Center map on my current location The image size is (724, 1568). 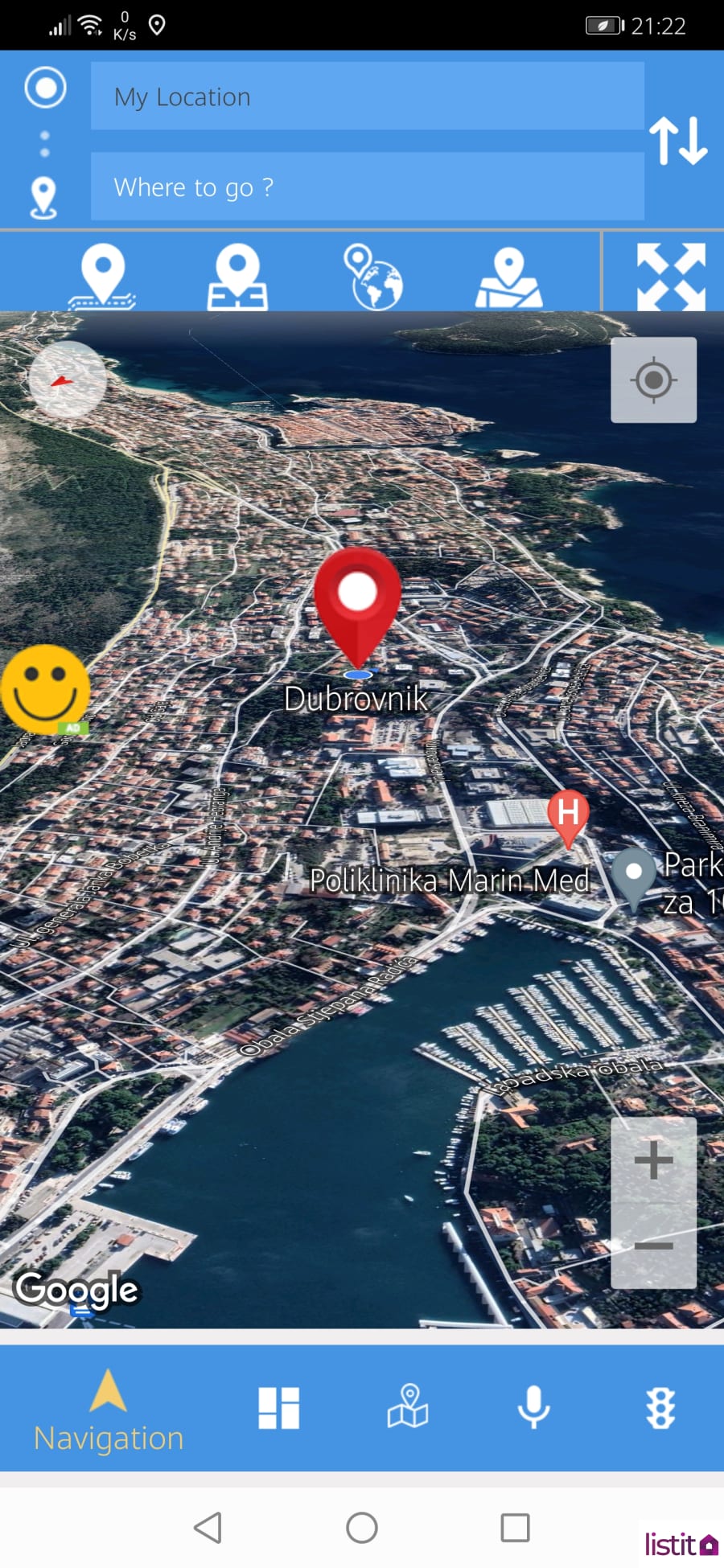pyautogui.click(x=653, y=380)
